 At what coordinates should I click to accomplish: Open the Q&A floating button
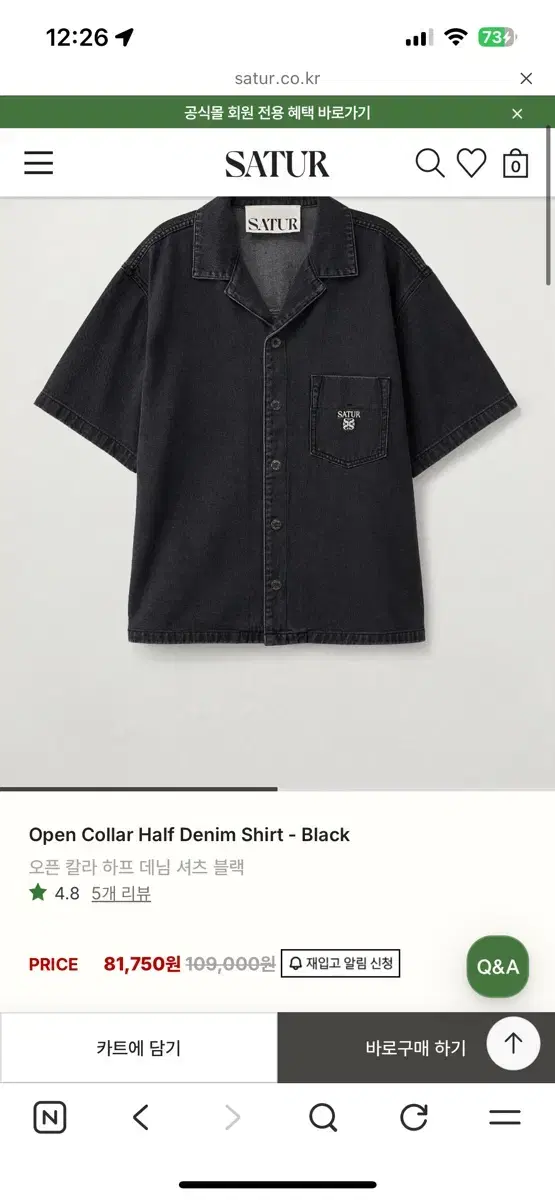[x=498, y=966]
